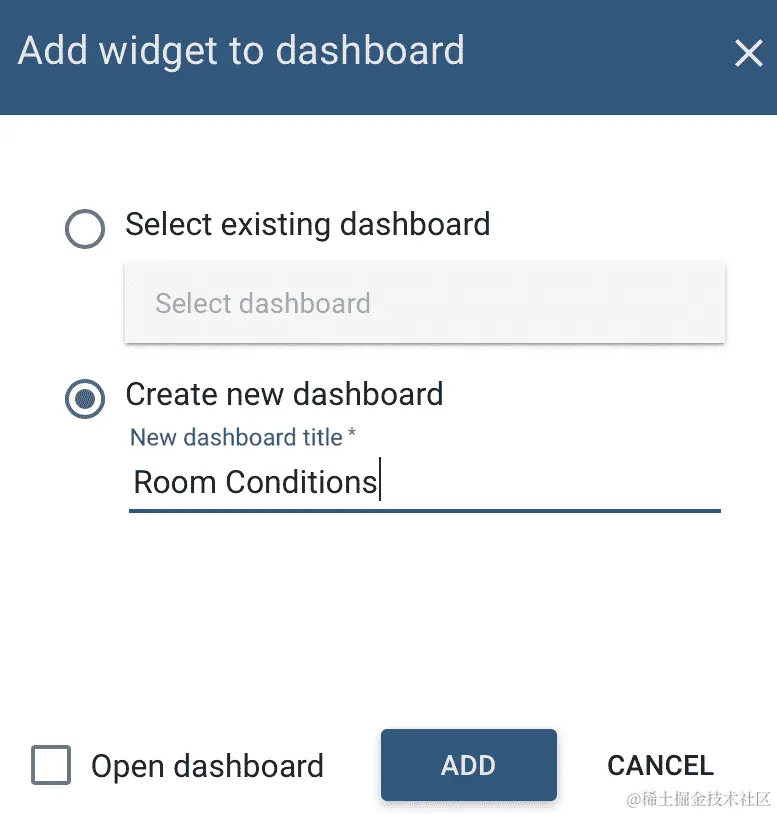Close the Add widget dialog
777x814 pixels.
tap(748, 53)
